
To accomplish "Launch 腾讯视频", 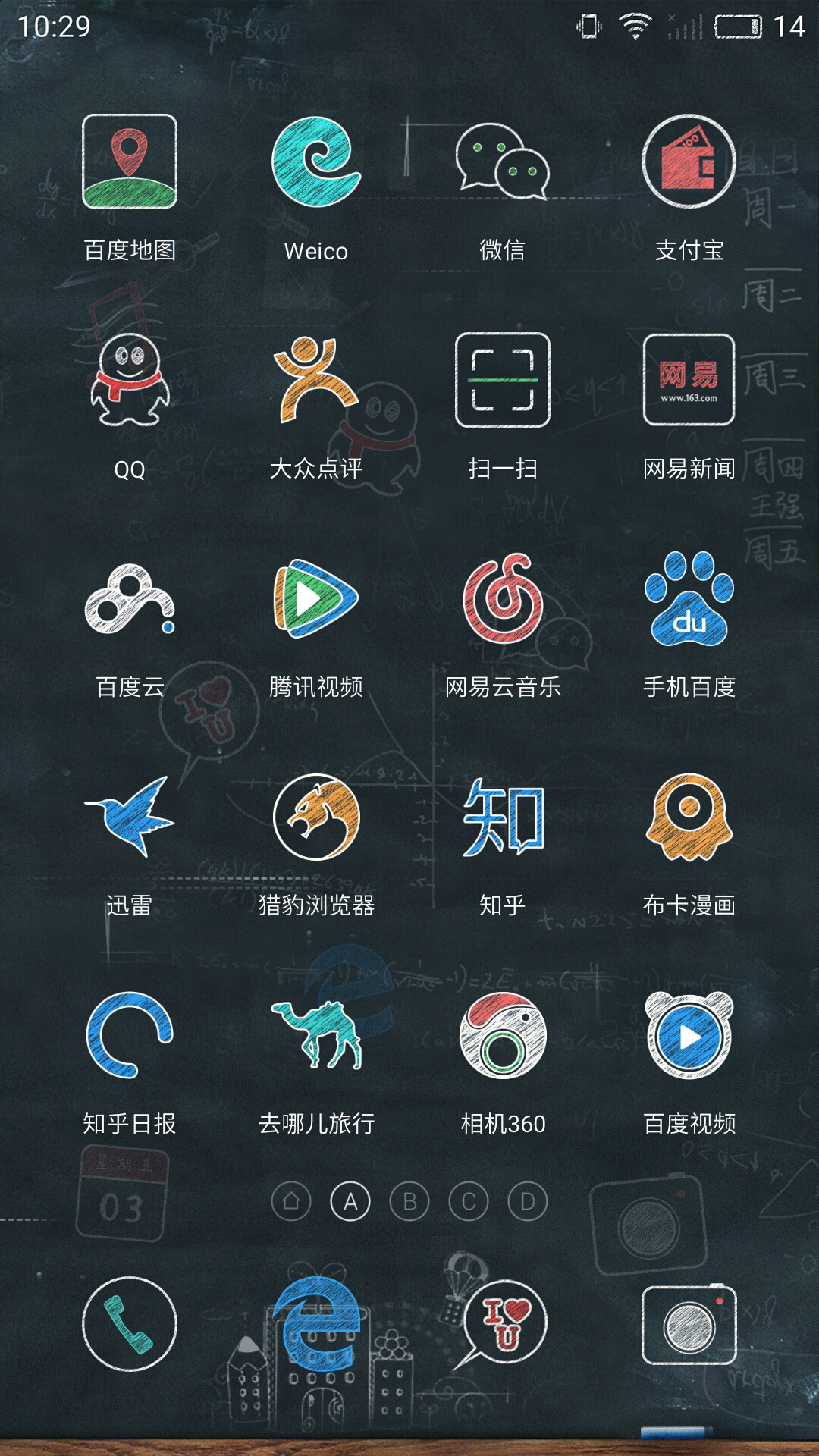I will click(316, 598).
